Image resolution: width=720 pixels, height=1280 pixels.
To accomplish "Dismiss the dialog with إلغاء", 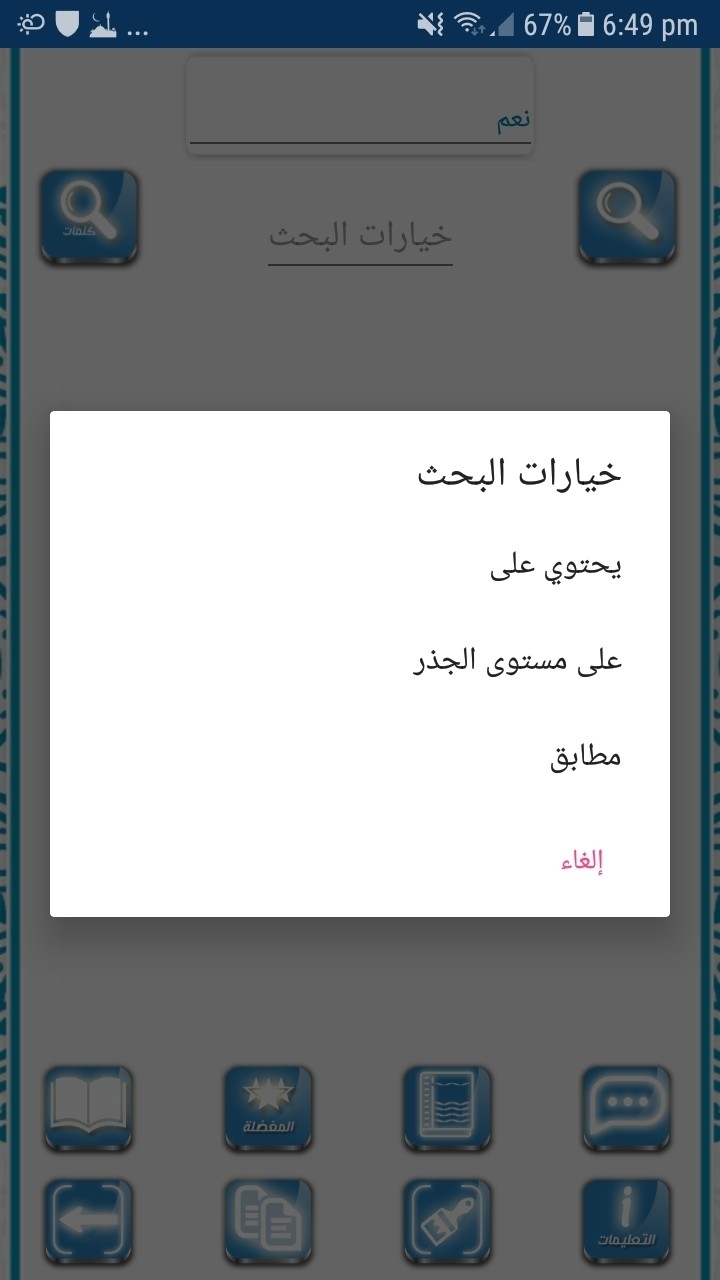I will (x=582, y=861).
